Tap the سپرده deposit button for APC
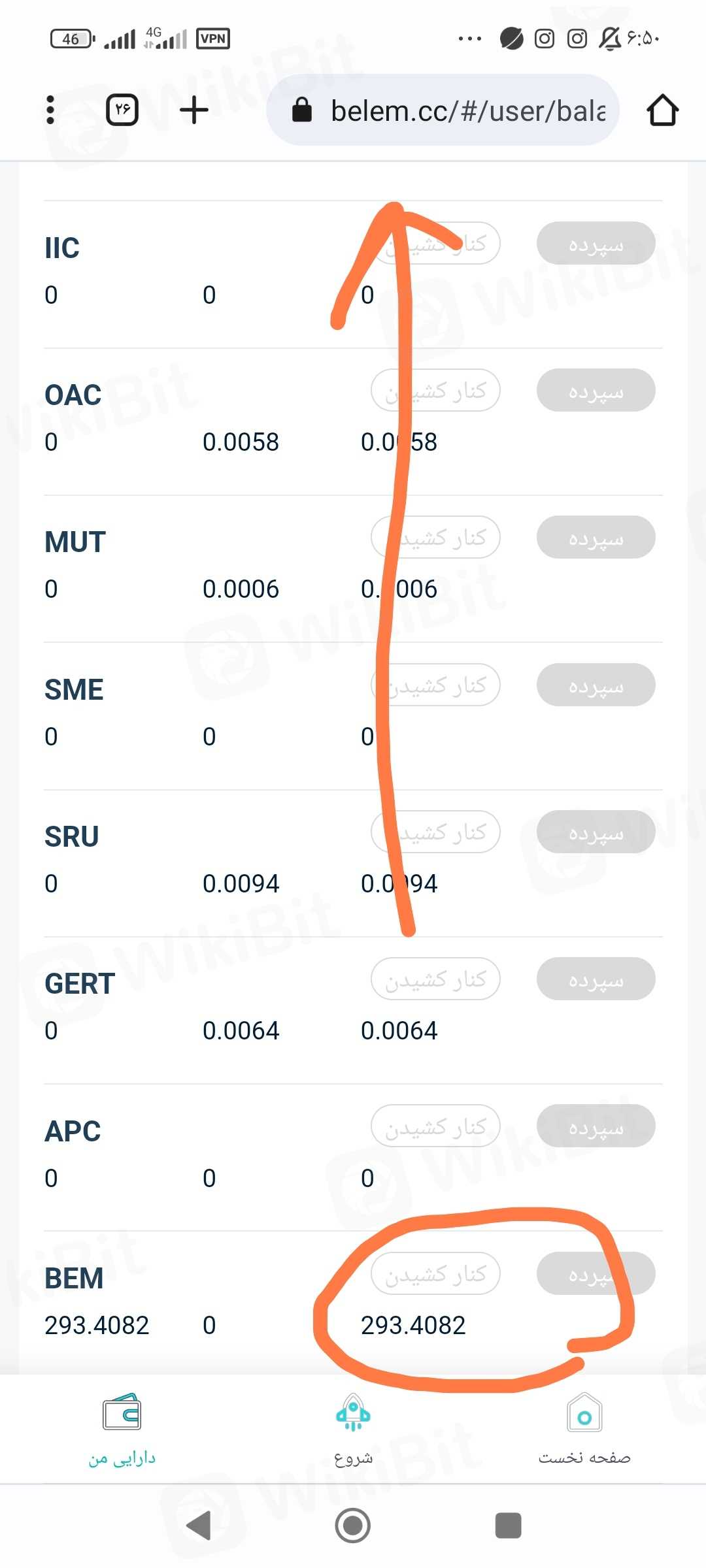 tap(596, 1126)
